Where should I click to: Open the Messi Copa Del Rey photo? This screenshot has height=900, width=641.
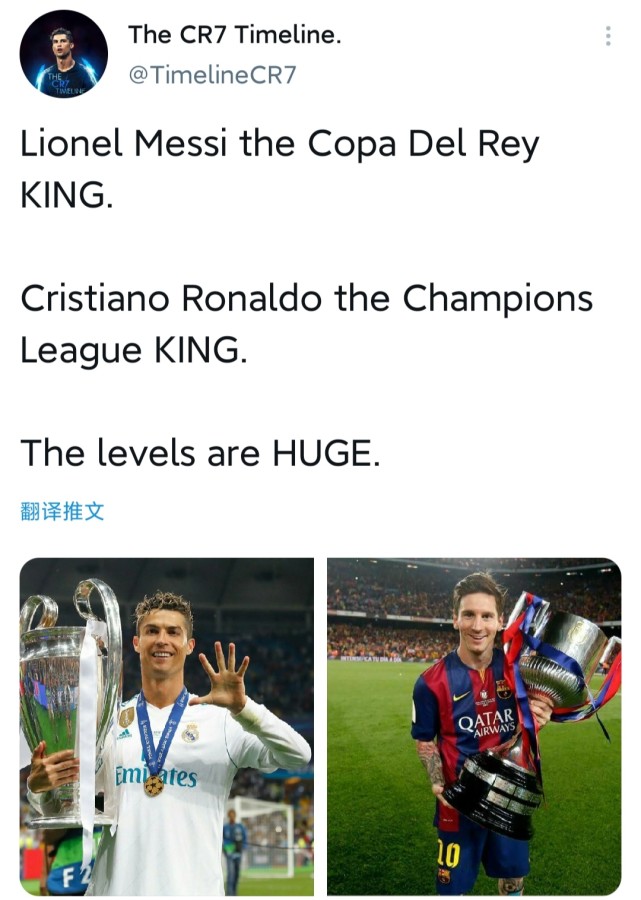pos(474,726)
